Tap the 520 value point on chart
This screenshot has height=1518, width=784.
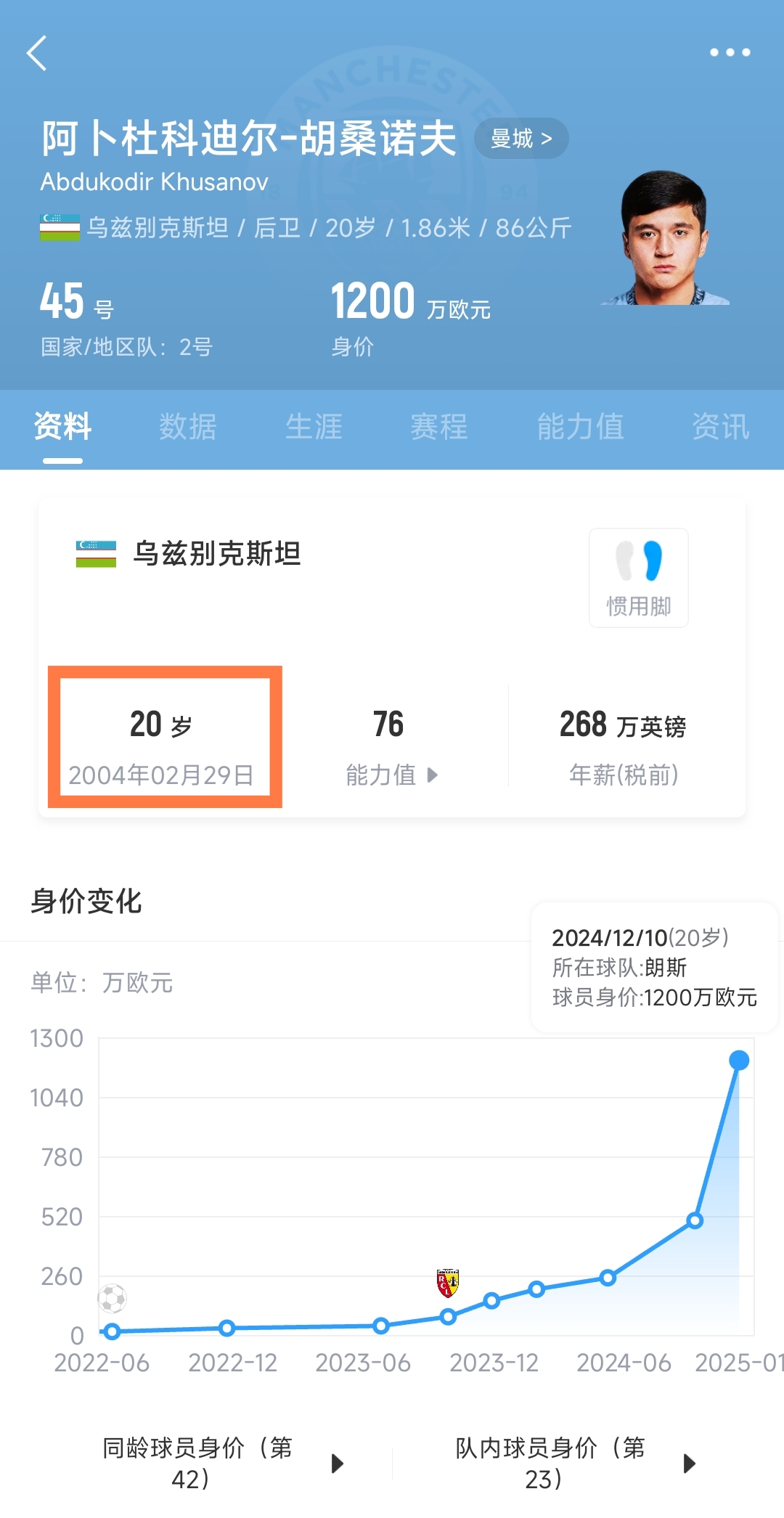click(695, 1220)
